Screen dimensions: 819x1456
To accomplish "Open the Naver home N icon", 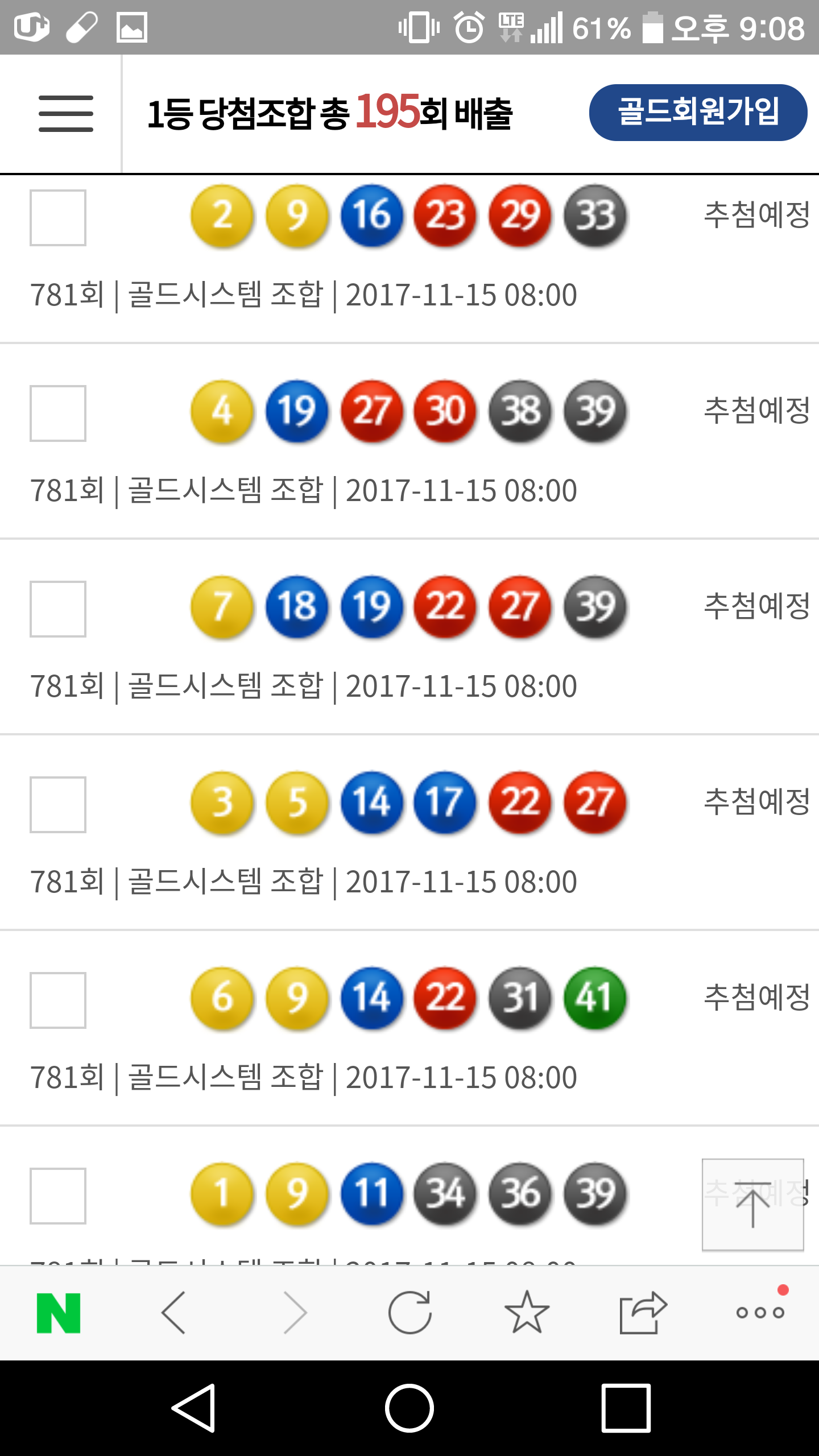I will coord(59,1313).
